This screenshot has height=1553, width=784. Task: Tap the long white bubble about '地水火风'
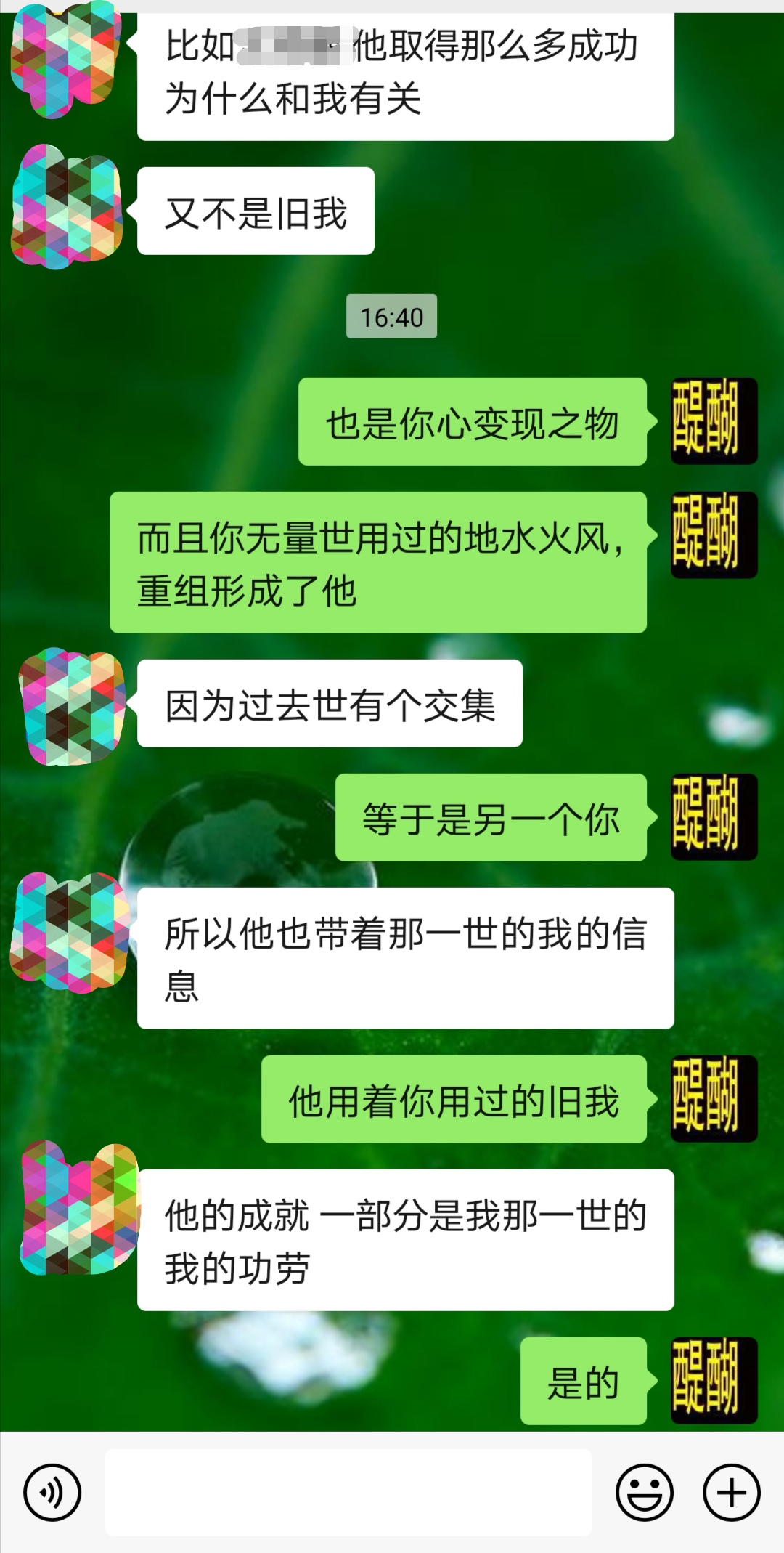(x=377, y=563)
